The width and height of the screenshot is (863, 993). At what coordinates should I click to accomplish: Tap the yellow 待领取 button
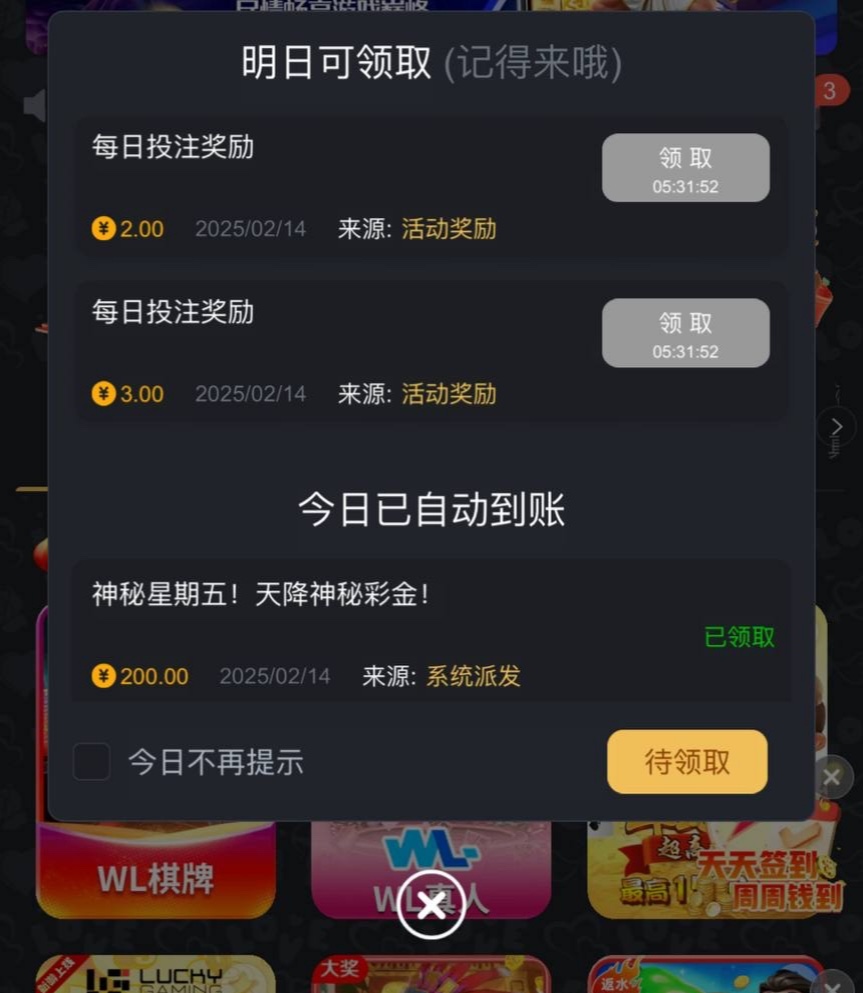687,762
